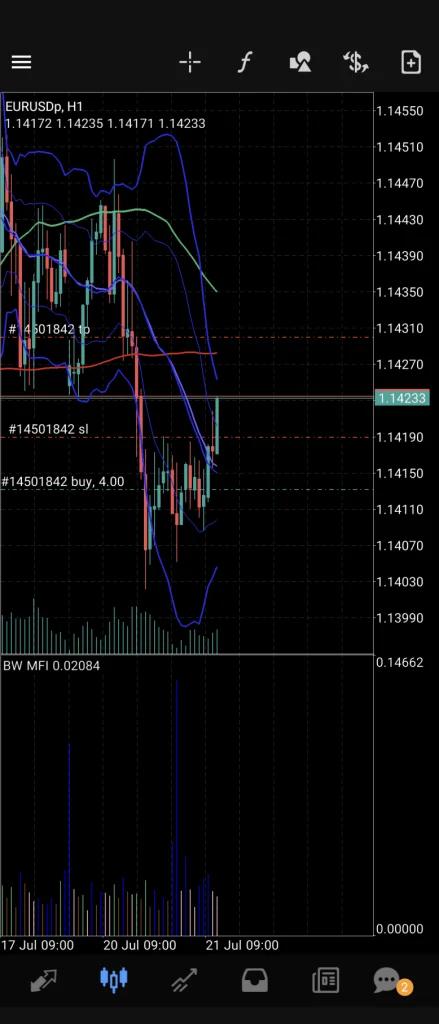Viewport: 439px width, 1024px height.
Task: Create a new order
Action: tap(411, 62)
